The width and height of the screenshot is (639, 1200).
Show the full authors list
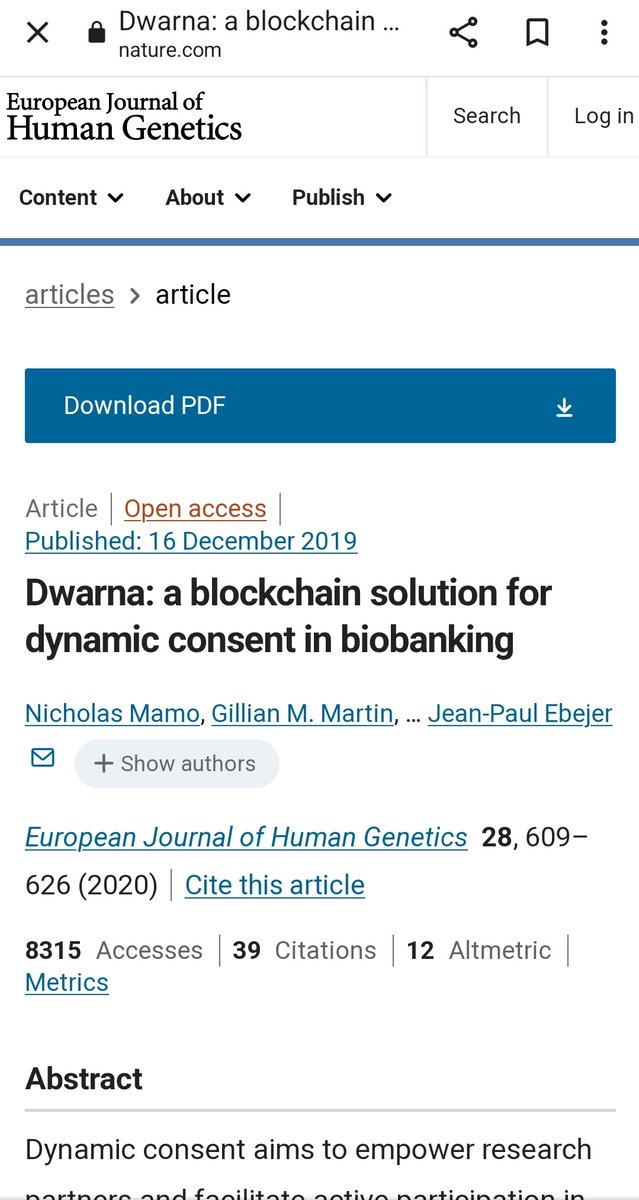coord(176,764)
